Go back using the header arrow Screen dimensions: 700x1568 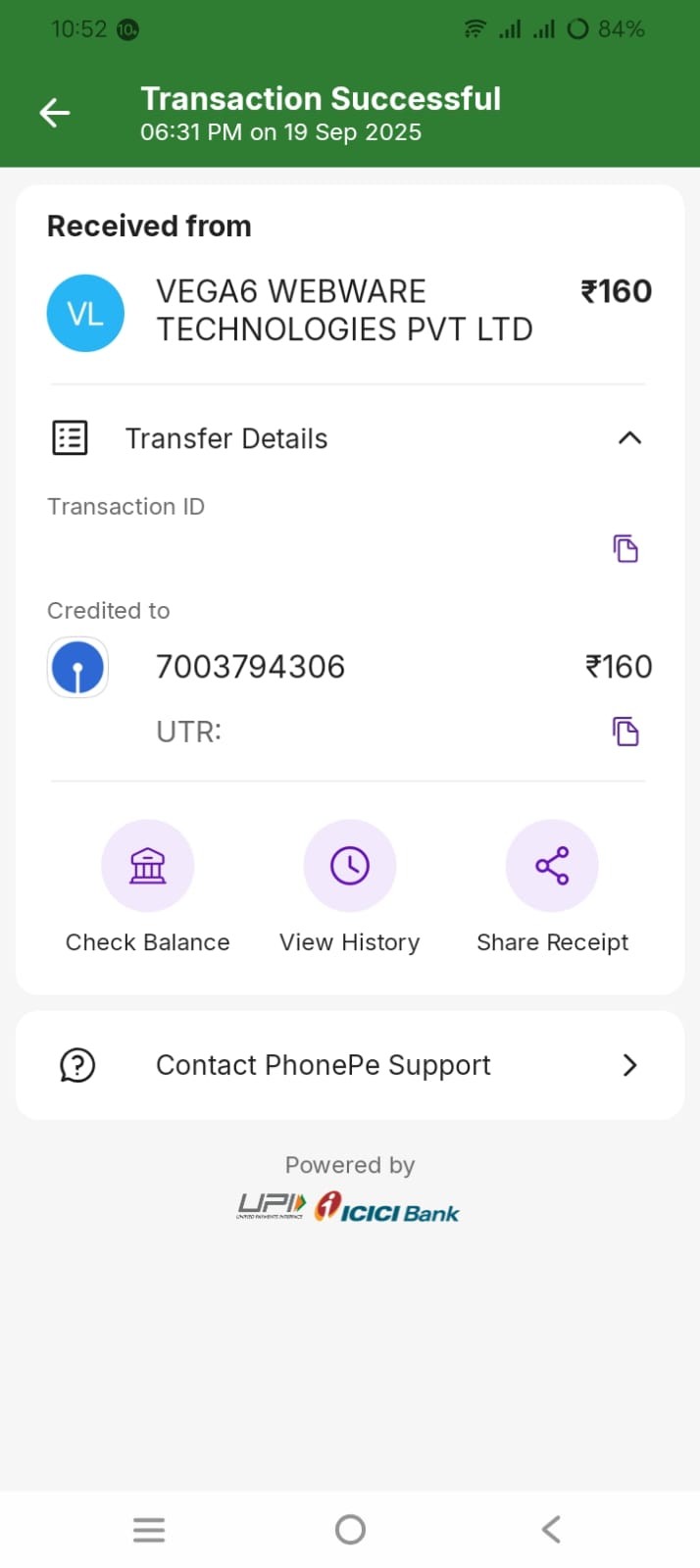tap(55, 114)
